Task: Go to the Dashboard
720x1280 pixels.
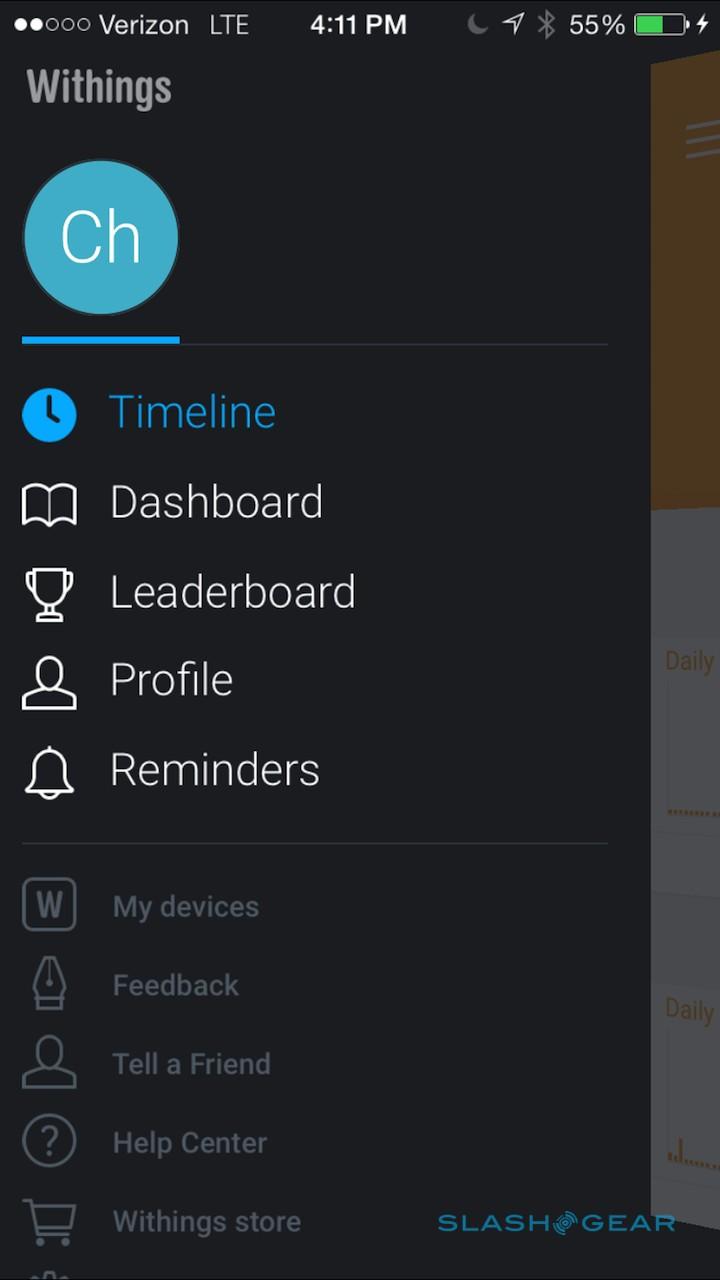Action: (215, 502)
